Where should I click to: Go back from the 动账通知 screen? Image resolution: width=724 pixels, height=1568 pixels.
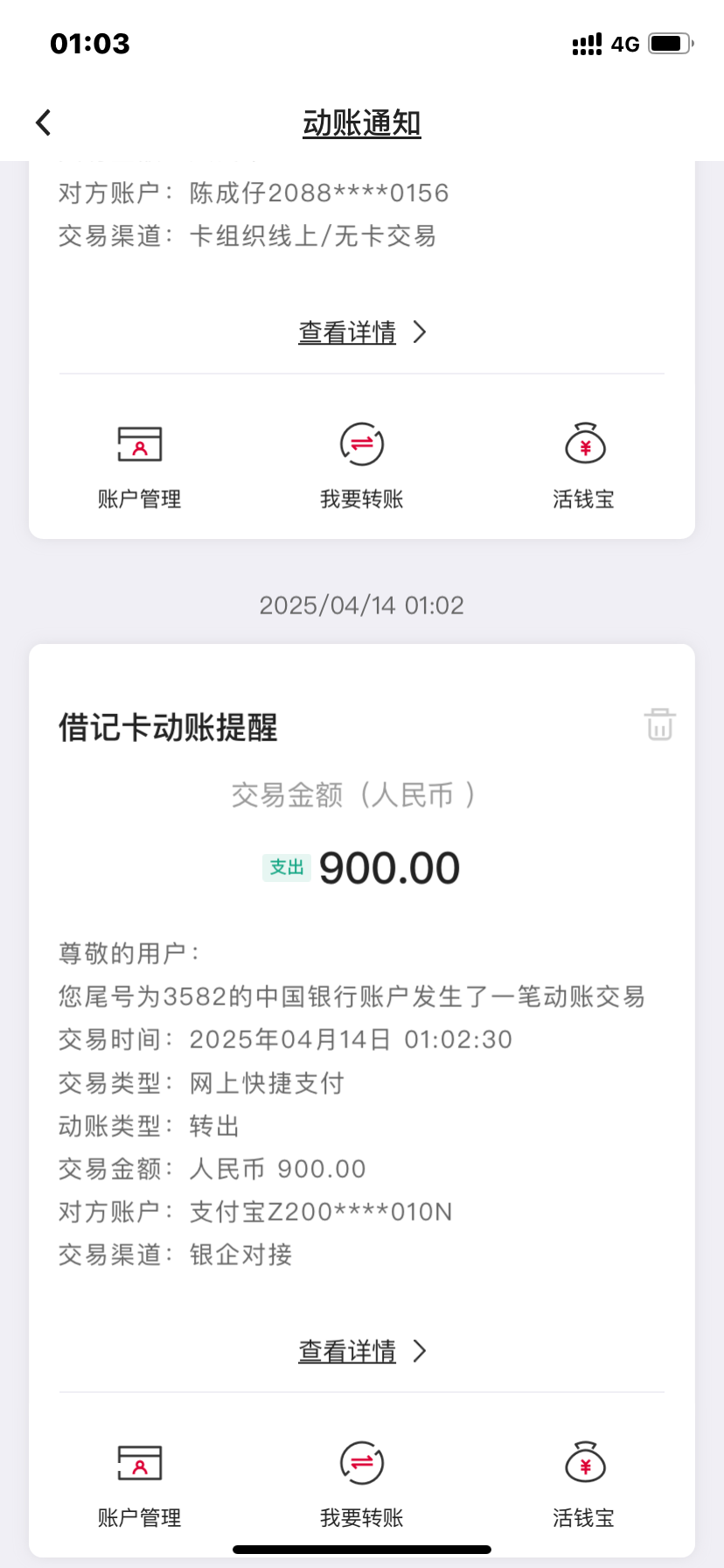44,123
